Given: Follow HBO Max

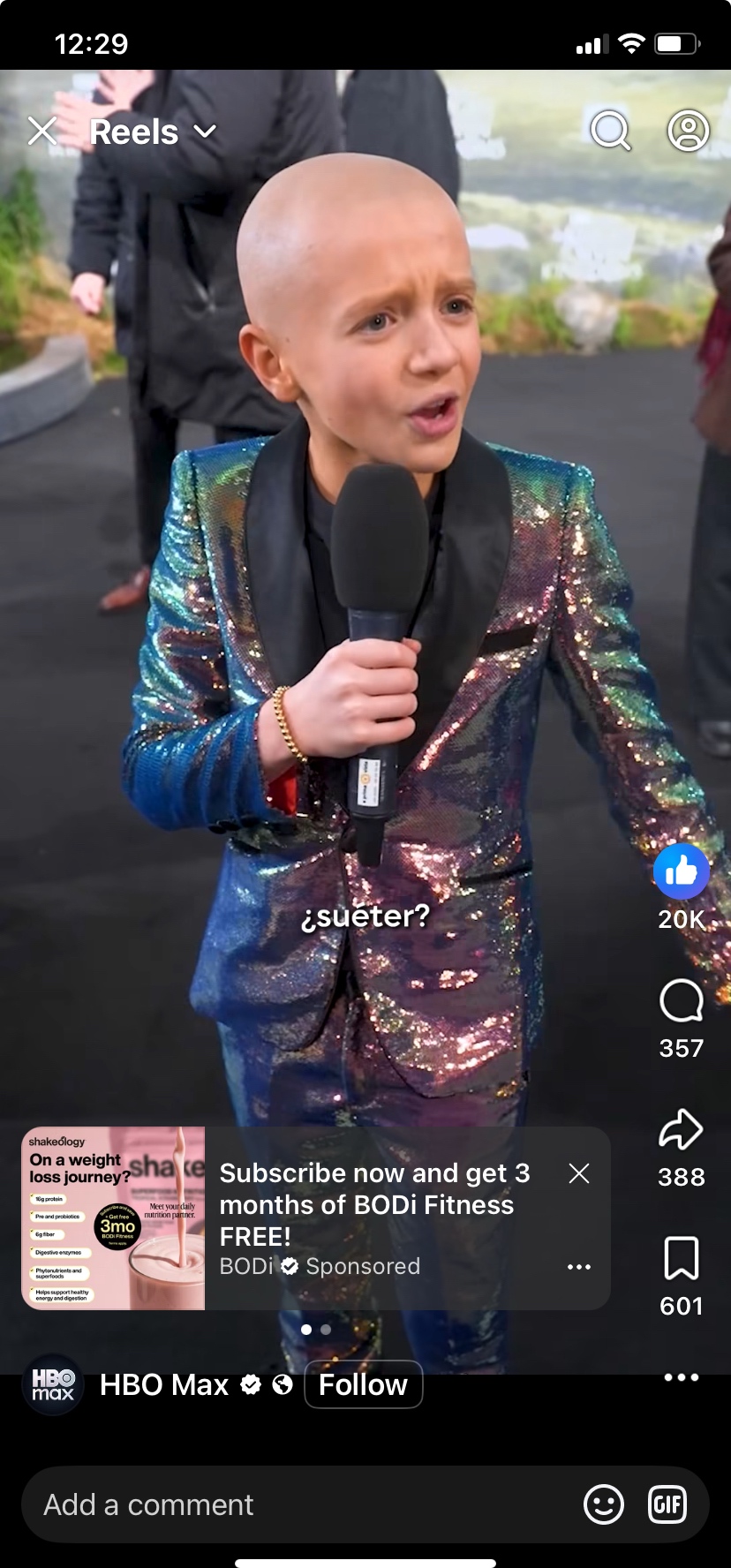Looking at the screenshot, I should pyautogui.click(x=363, y=1384).
